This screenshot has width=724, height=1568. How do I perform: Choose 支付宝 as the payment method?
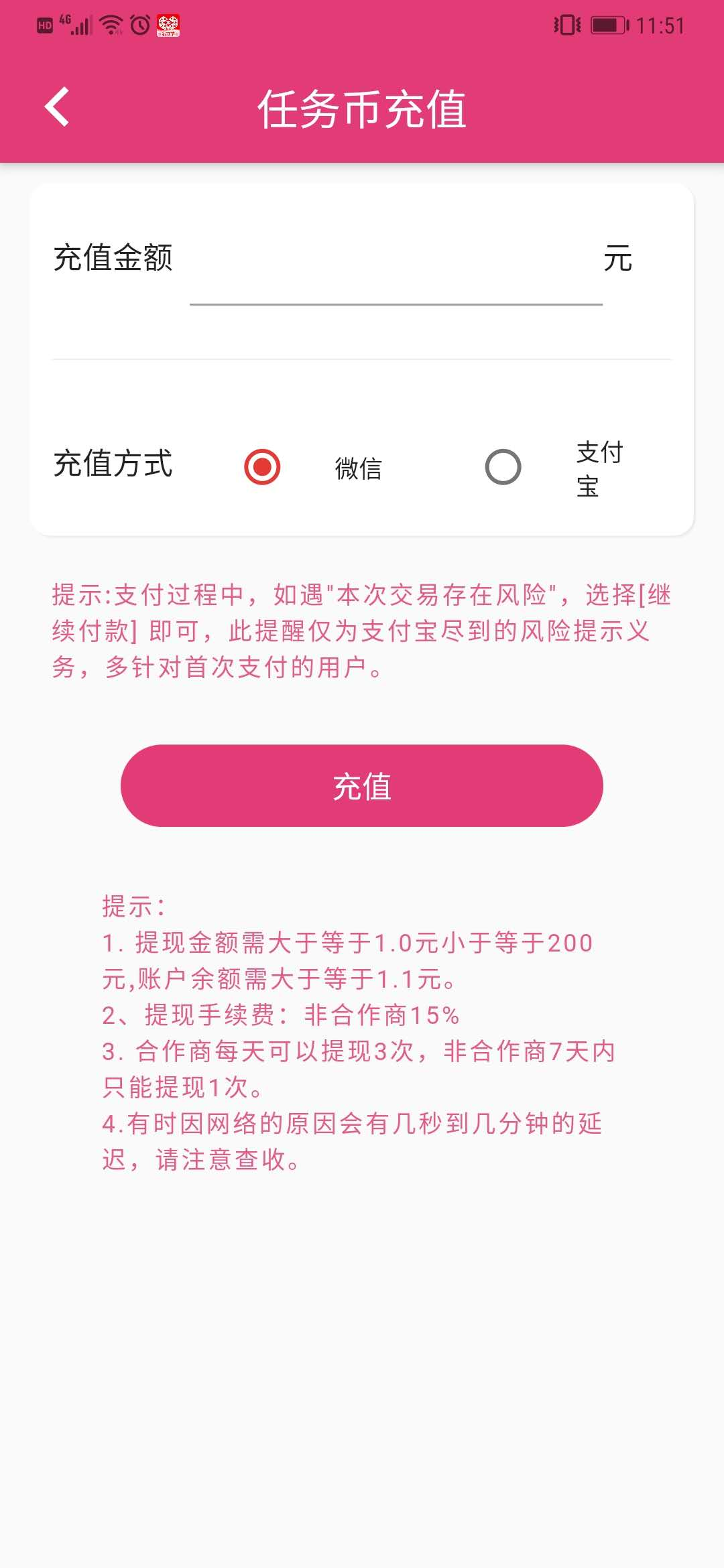(503, 467)
